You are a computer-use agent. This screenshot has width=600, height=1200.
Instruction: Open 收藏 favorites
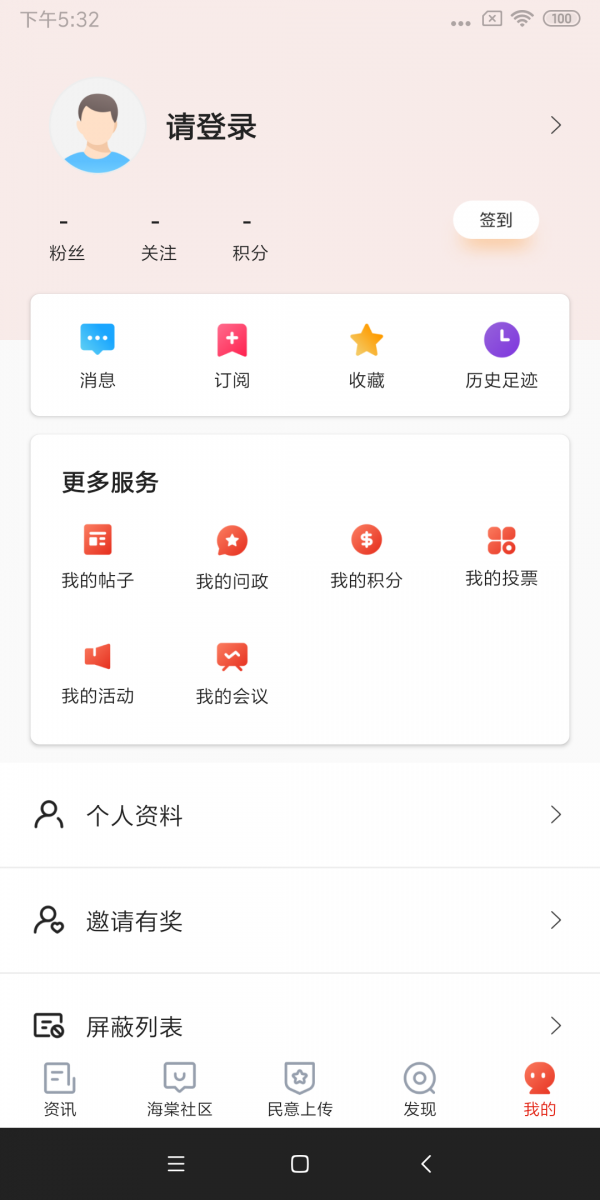[x=367, y=355]
